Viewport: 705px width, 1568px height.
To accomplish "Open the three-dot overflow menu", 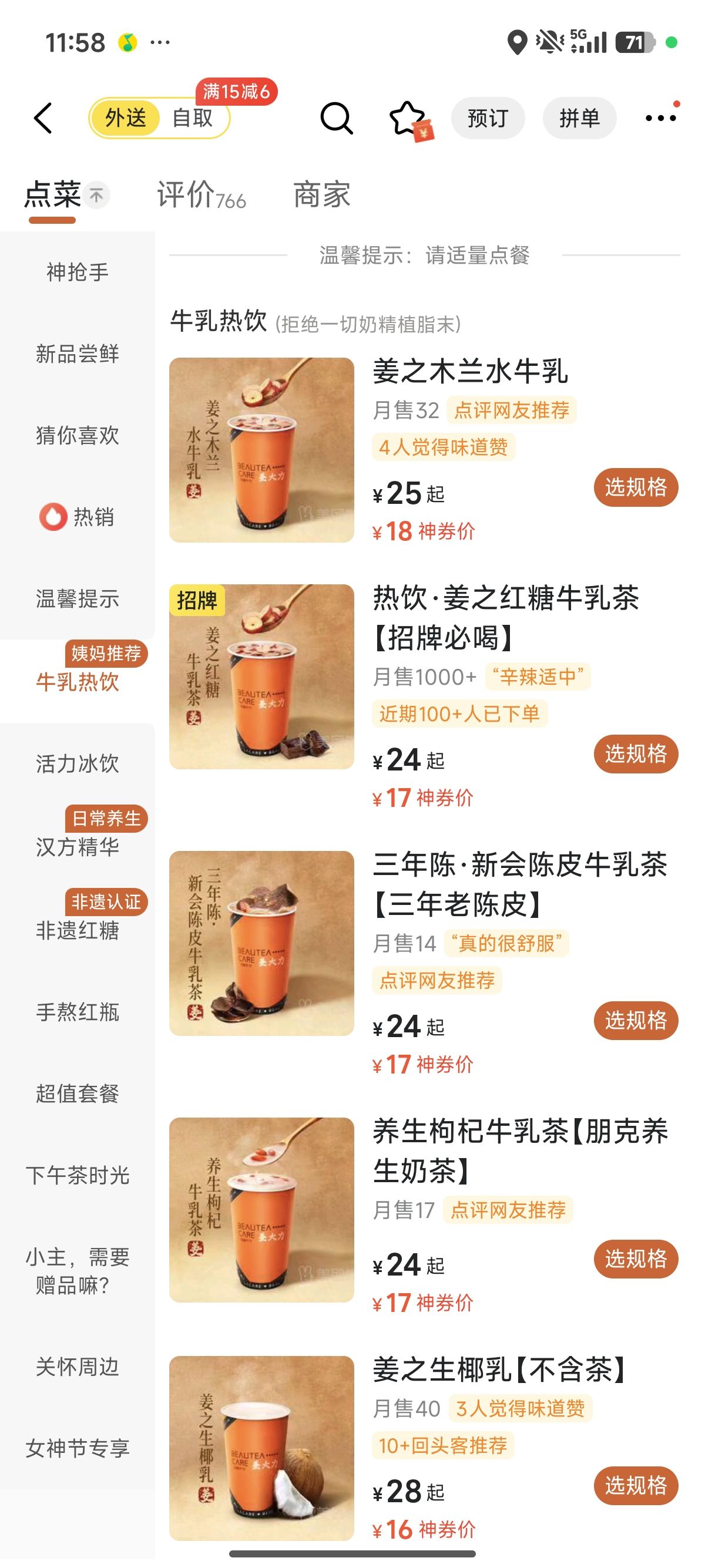I will tap(660, 118).
